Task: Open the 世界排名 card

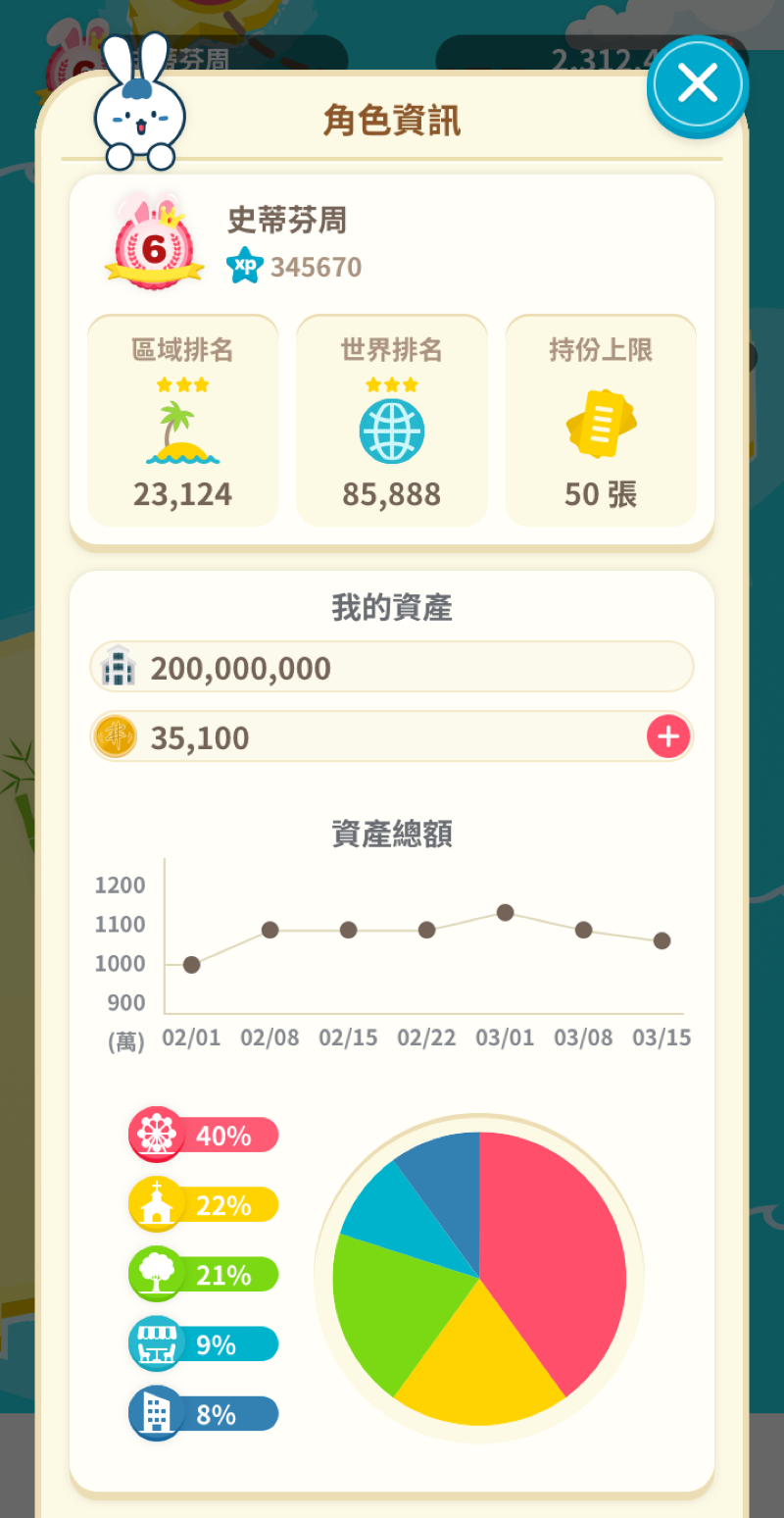Action: [x=392, y=422]
